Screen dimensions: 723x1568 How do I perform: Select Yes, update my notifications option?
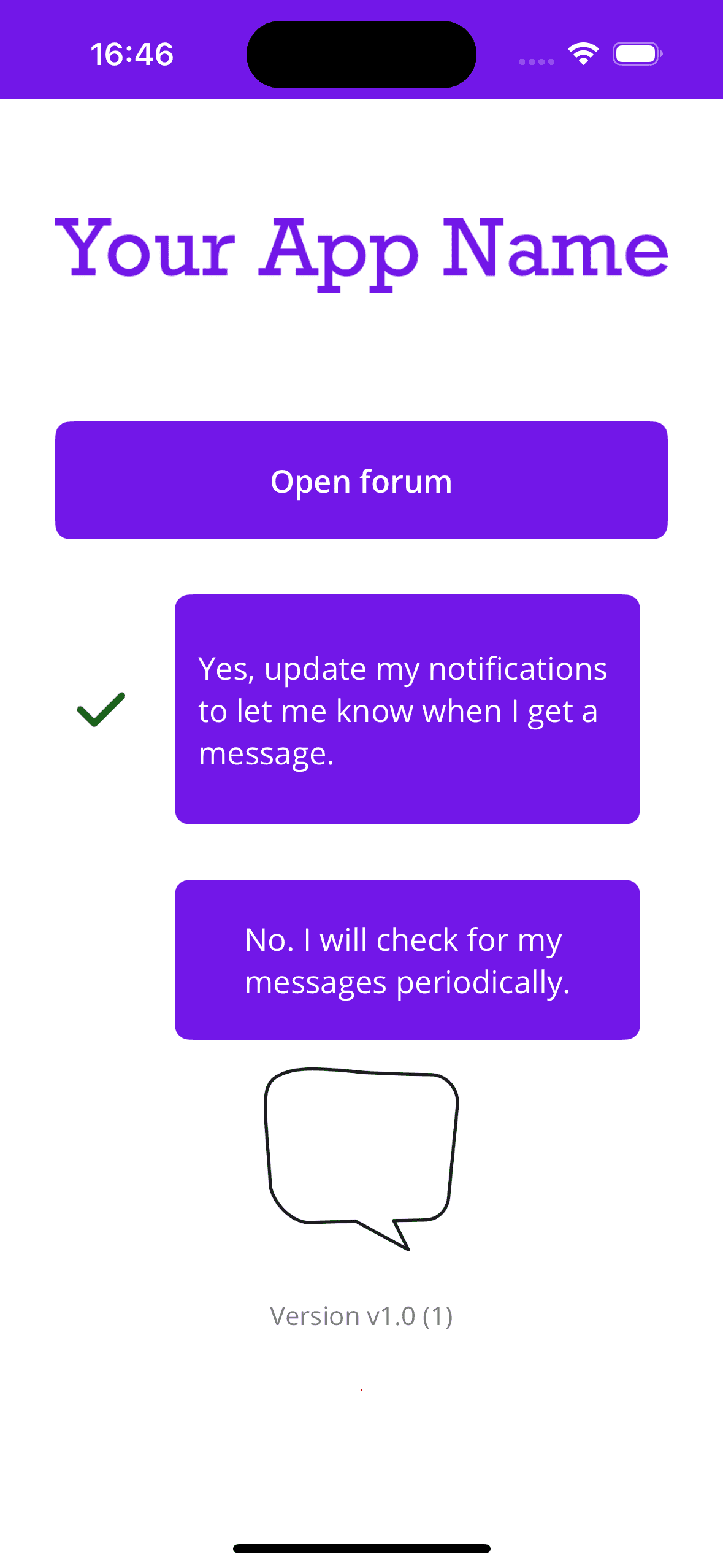(407, 709)
